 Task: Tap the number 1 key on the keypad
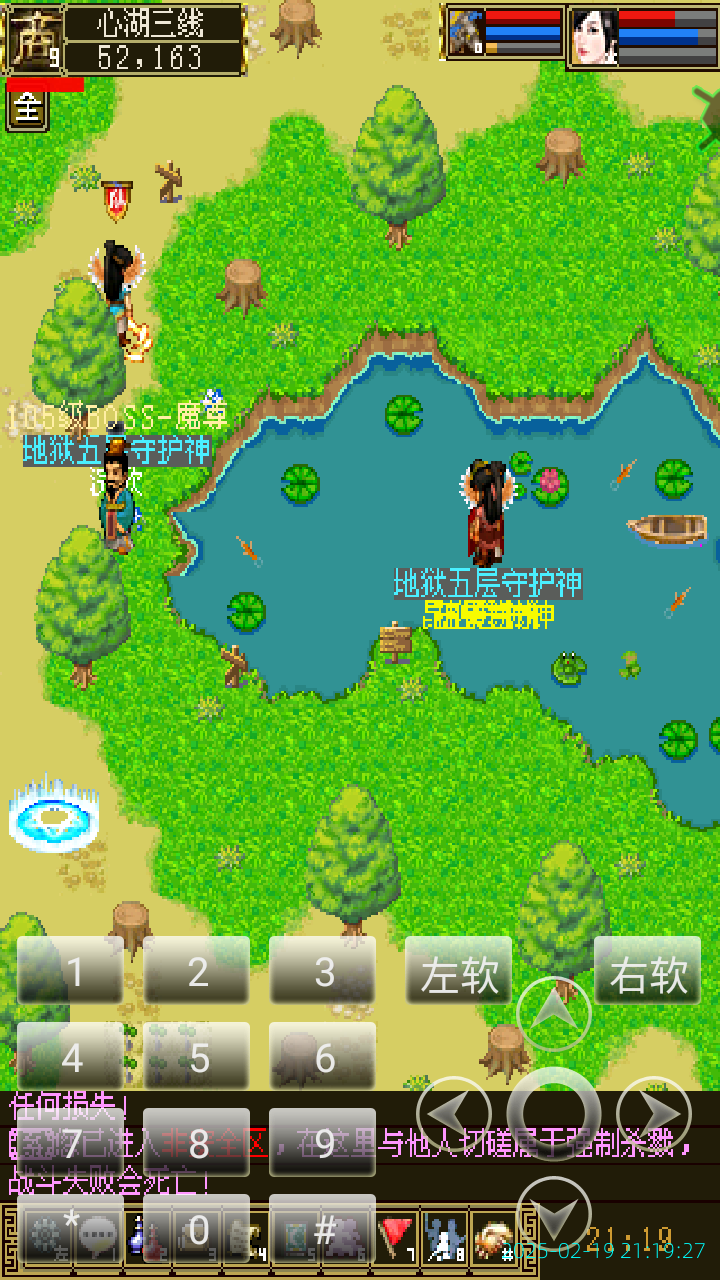click(71, 970)
